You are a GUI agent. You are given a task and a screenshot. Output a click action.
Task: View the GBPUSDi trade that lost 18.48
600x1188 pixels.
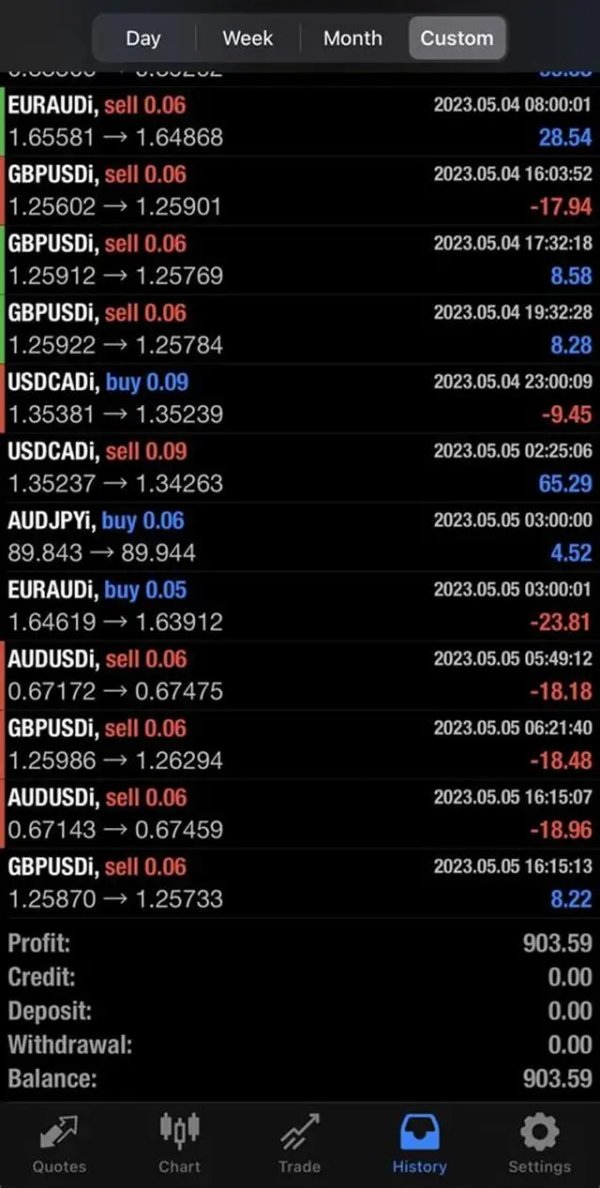coord(300,744)
